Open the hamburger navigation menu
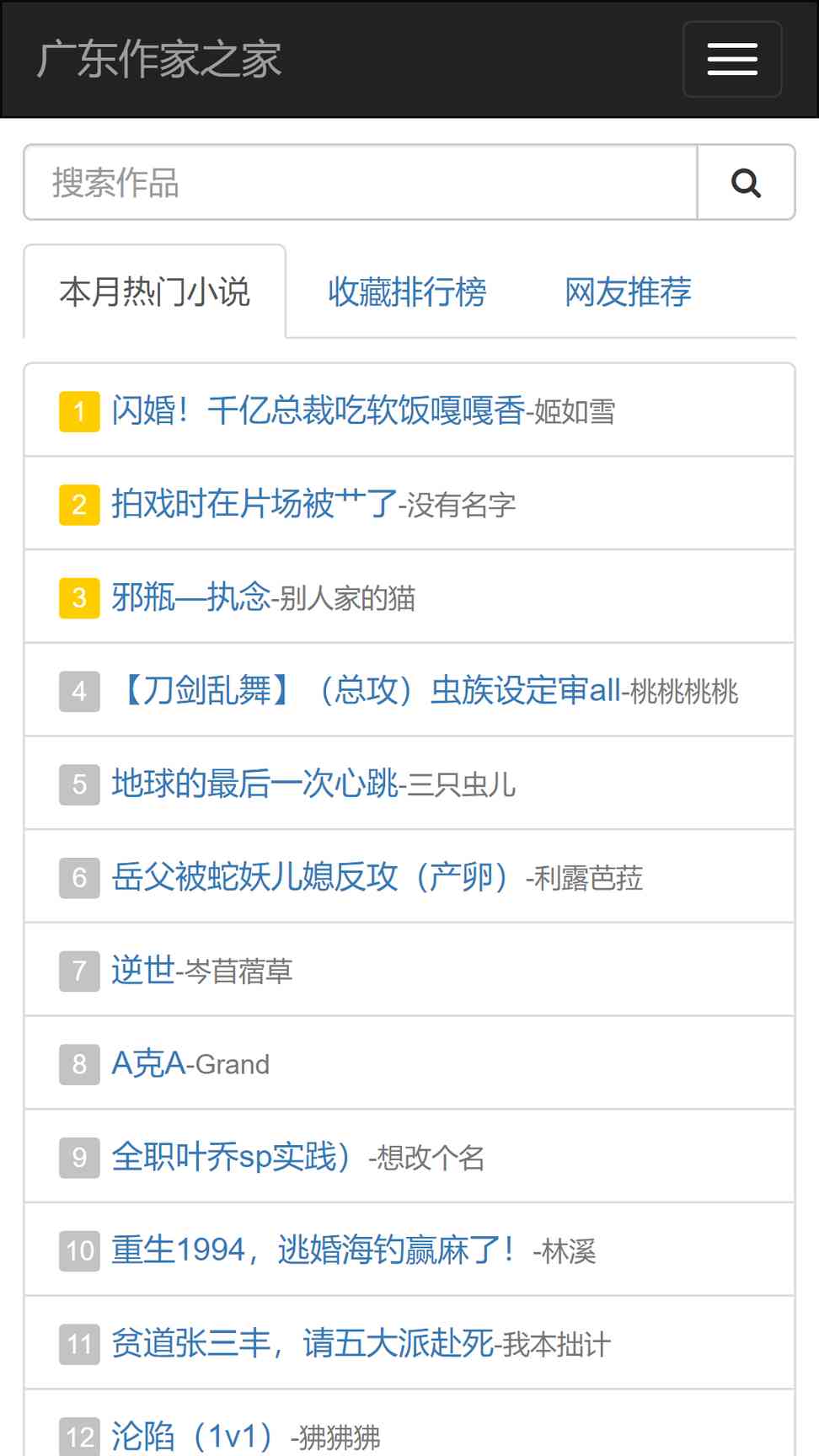This screenshot has width=819, height=1456. click(x=732, y=59)
